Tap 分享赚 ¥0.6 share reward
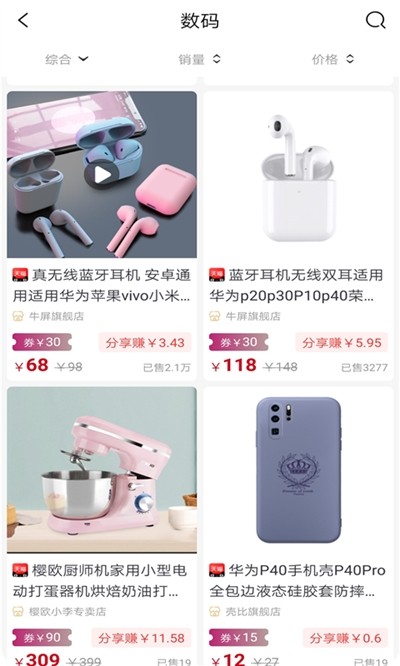This screenshot has width=400, height=666. click(345, 638)
